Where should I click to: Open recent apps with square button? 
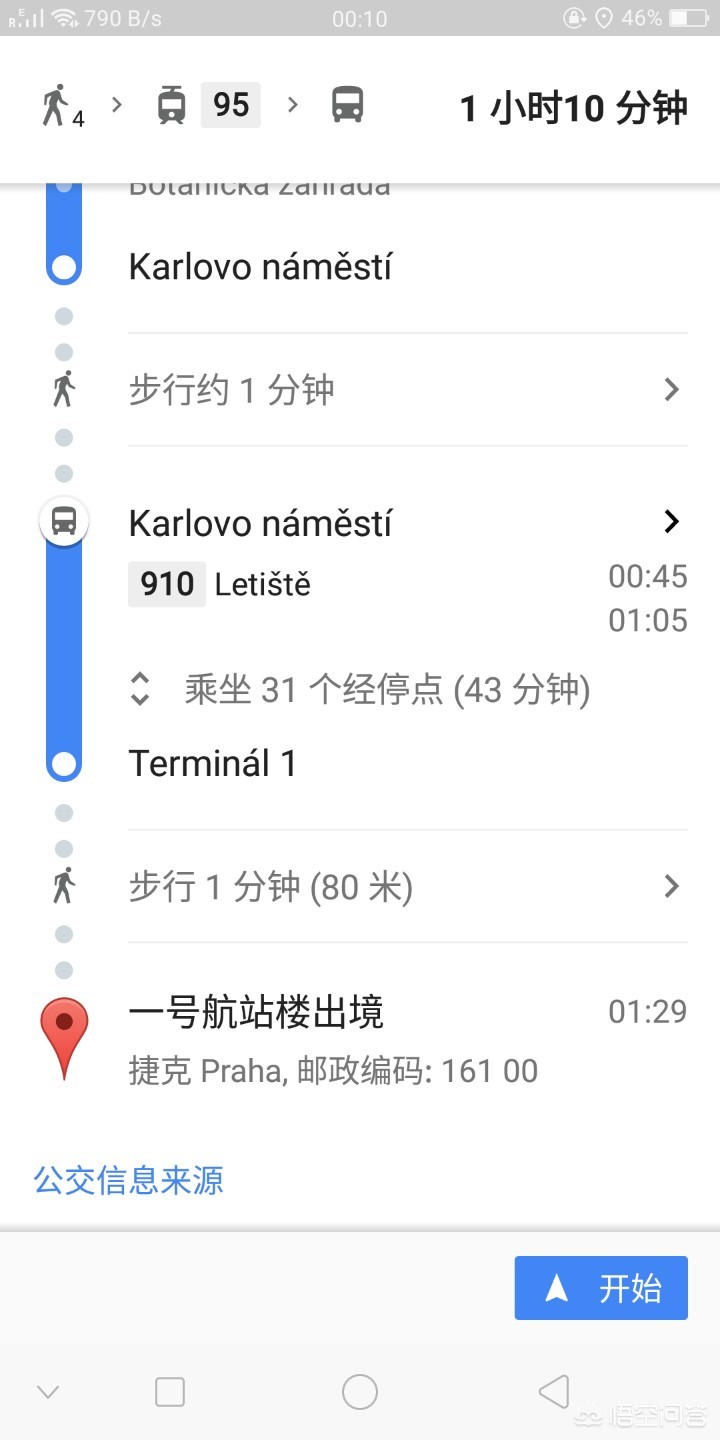pyautogui.click(x=170, y=1392)
